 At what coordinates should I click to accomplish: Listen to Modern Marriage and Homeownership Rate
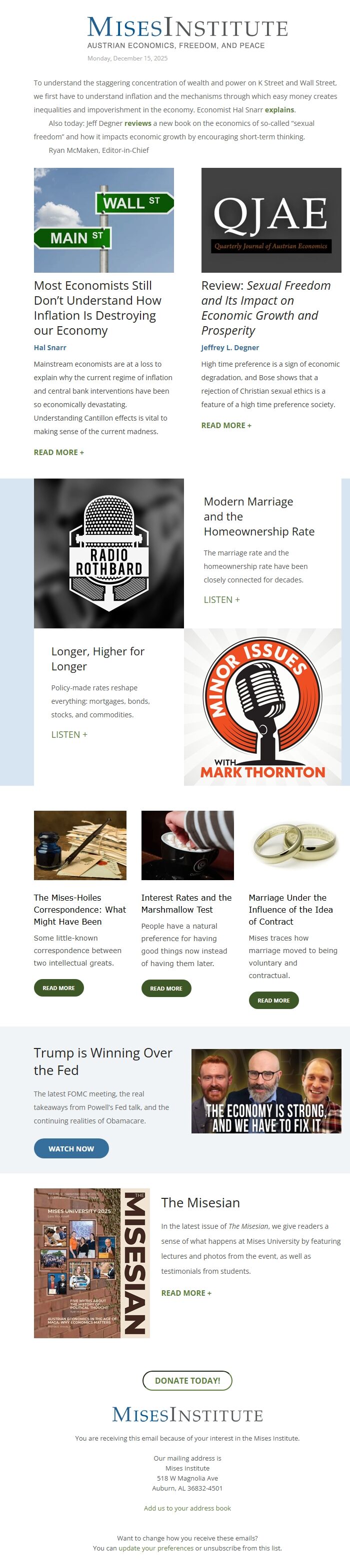(x=221, y=599)
